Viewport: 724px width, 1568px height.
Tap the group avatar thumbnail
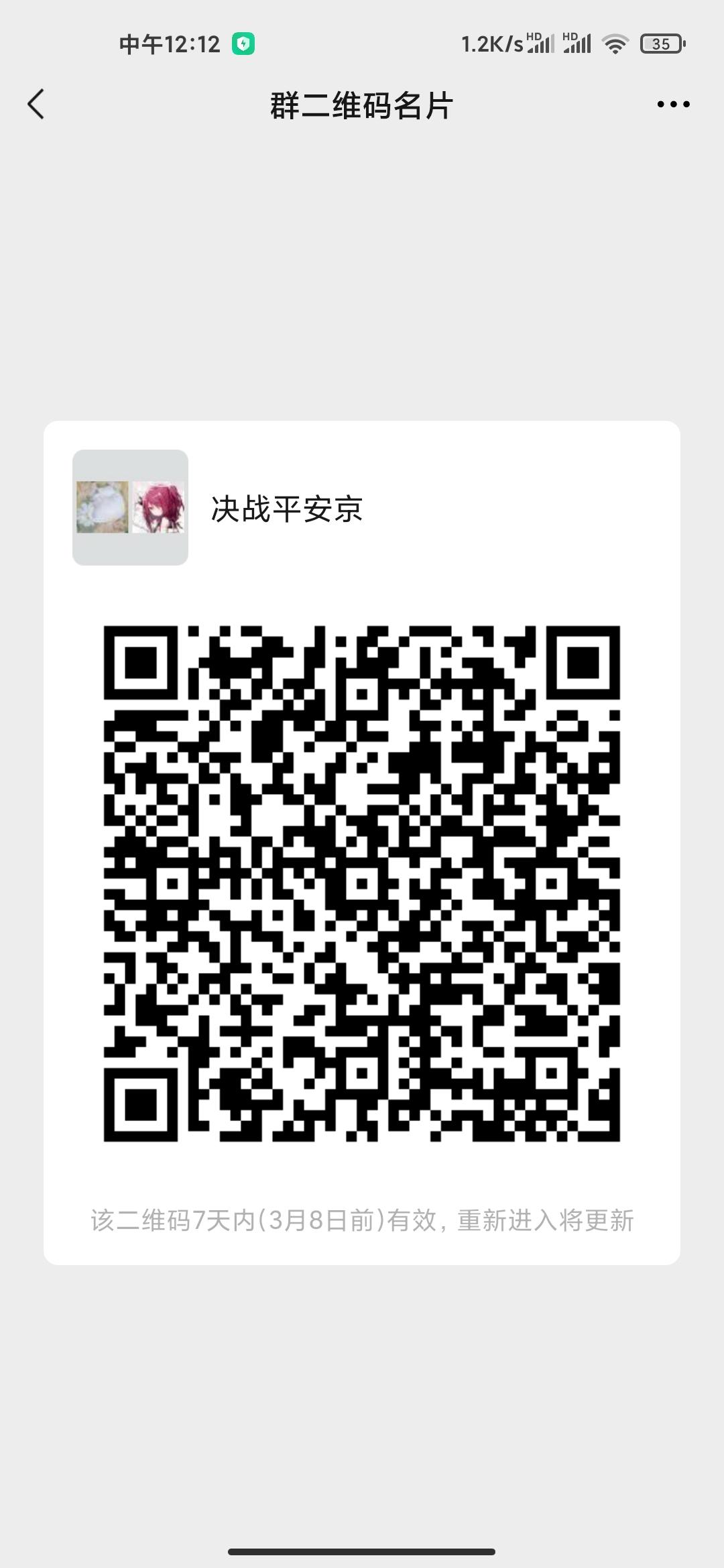pyautogui.click(x=130, y=507)
